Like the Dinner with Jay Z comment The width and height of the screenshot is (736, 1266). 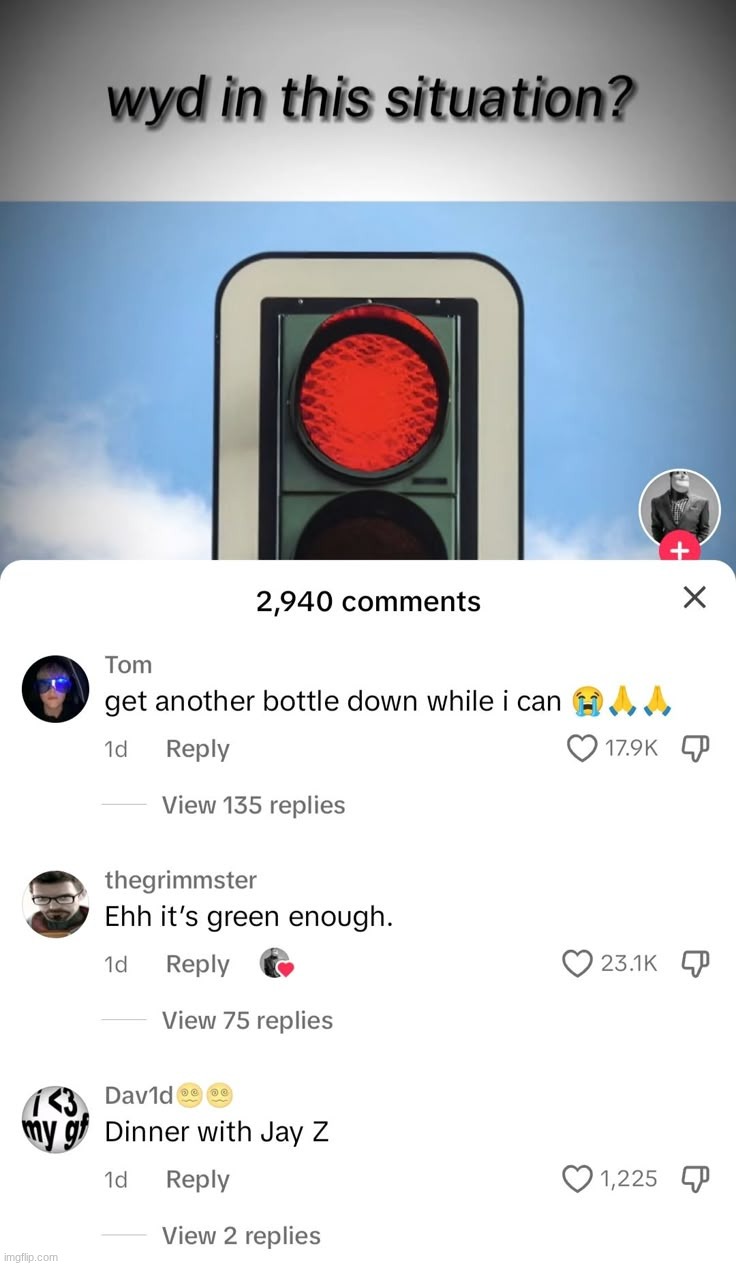tap(578, 1180)
